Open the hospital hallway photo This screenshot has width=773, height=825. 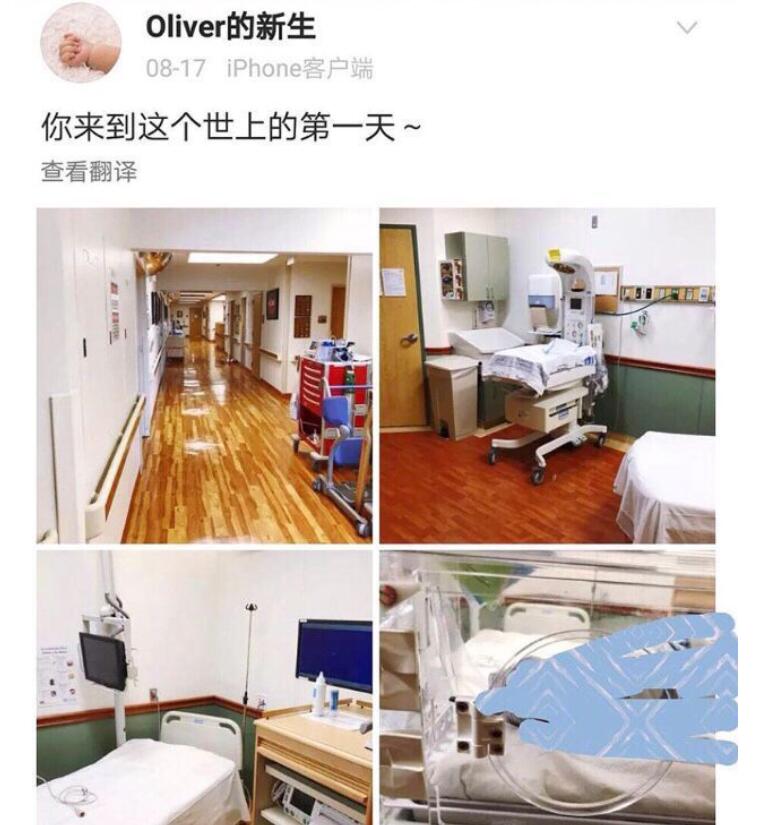204,375
